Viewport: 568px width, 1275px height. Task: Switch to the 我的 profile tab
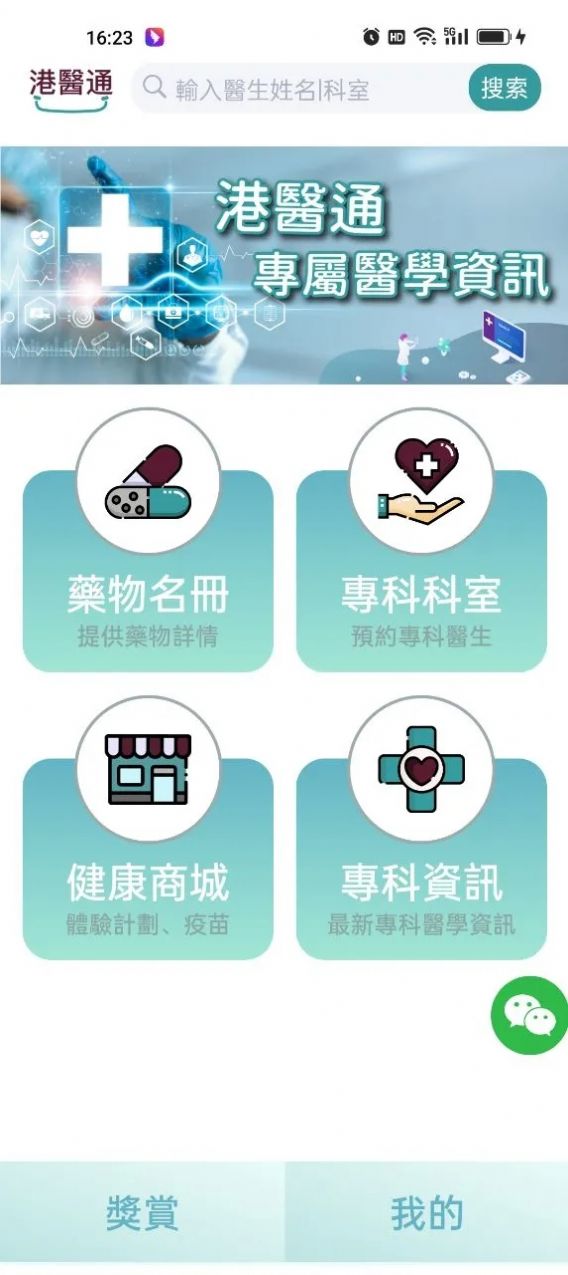[427, 1213]
